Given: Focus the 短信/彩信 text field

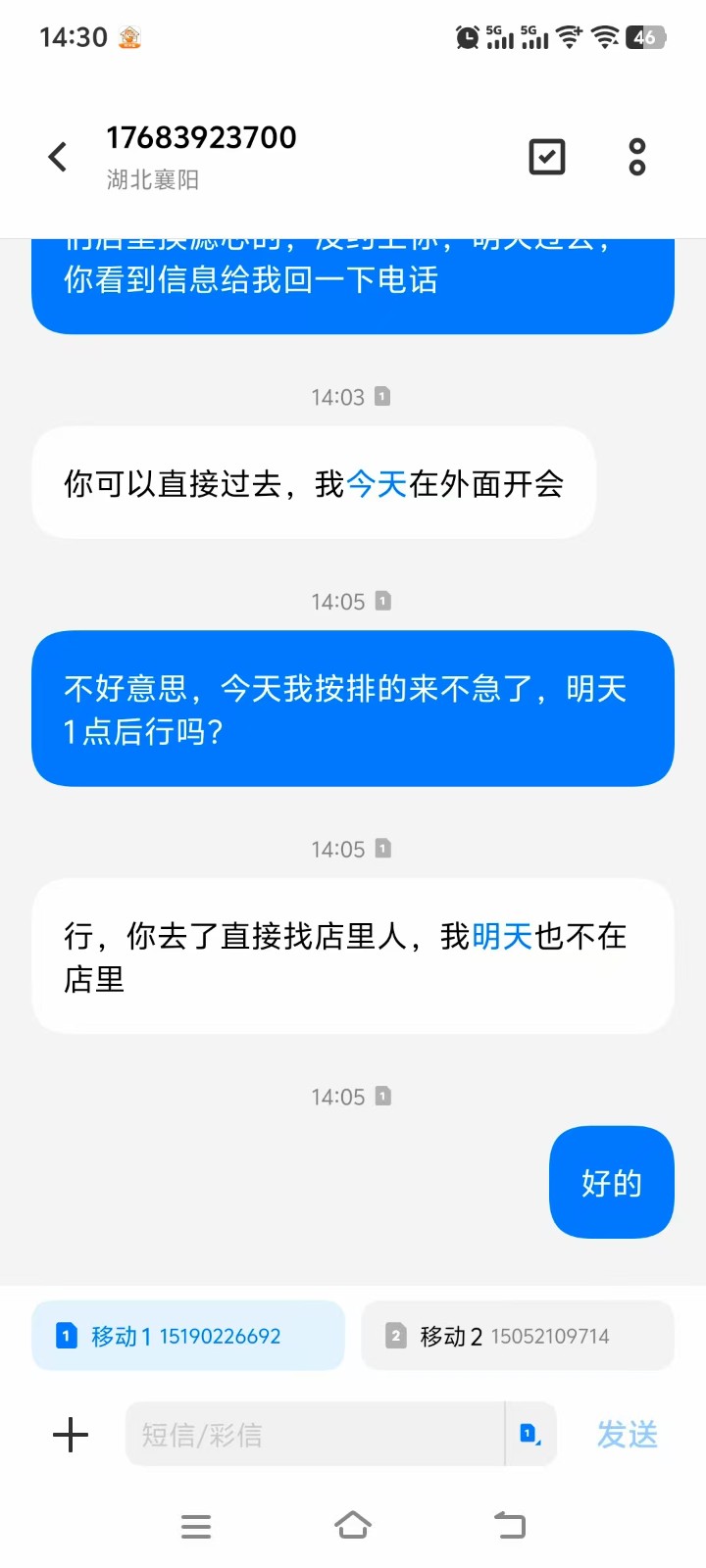Looking at the screenshot, I should point(314,1435).
